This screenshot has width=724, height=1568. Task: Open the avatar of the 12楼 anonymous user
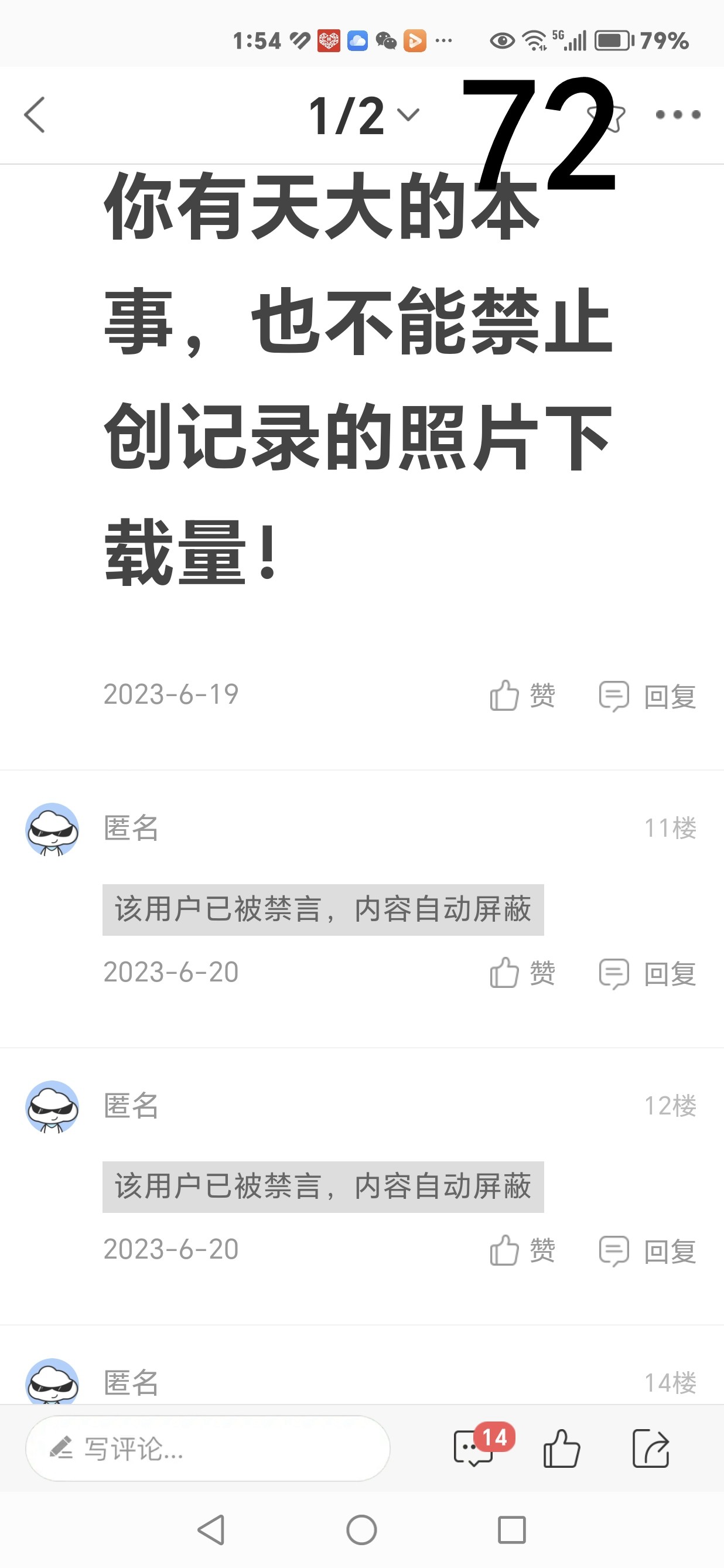52,1107
